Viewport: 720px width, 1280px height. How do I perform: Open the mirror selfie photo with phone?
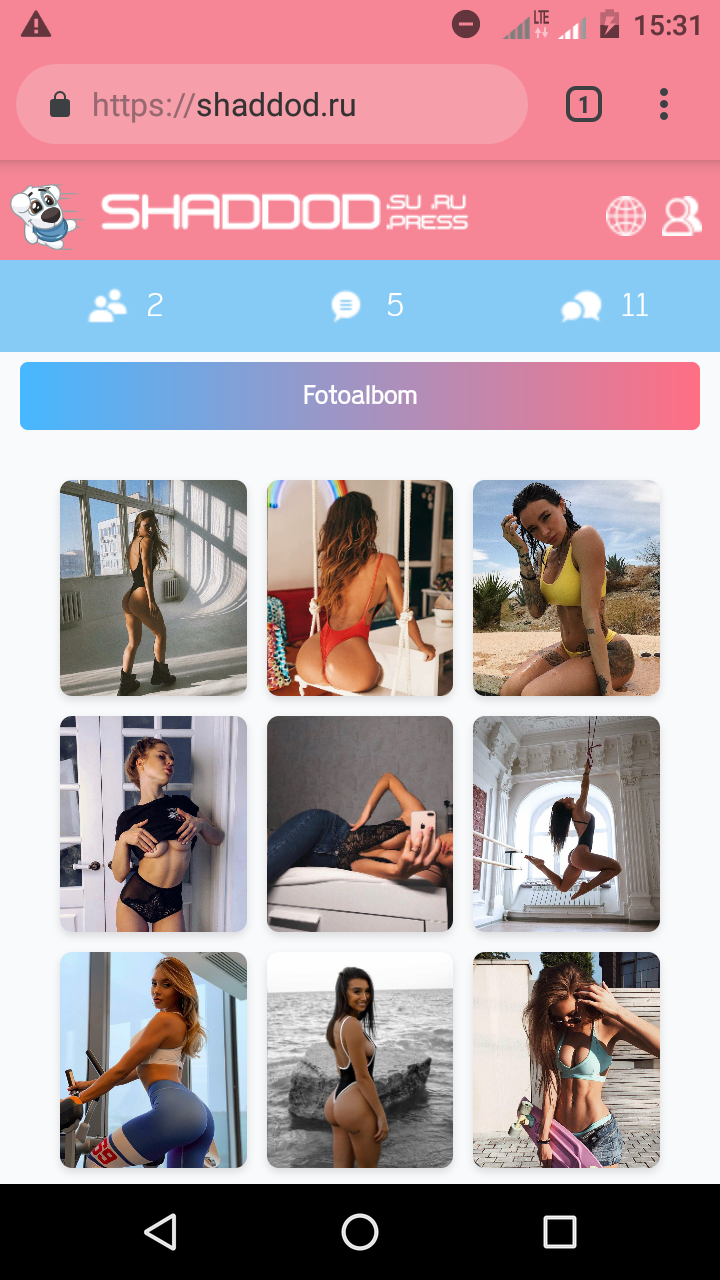(x=360, y=824)
